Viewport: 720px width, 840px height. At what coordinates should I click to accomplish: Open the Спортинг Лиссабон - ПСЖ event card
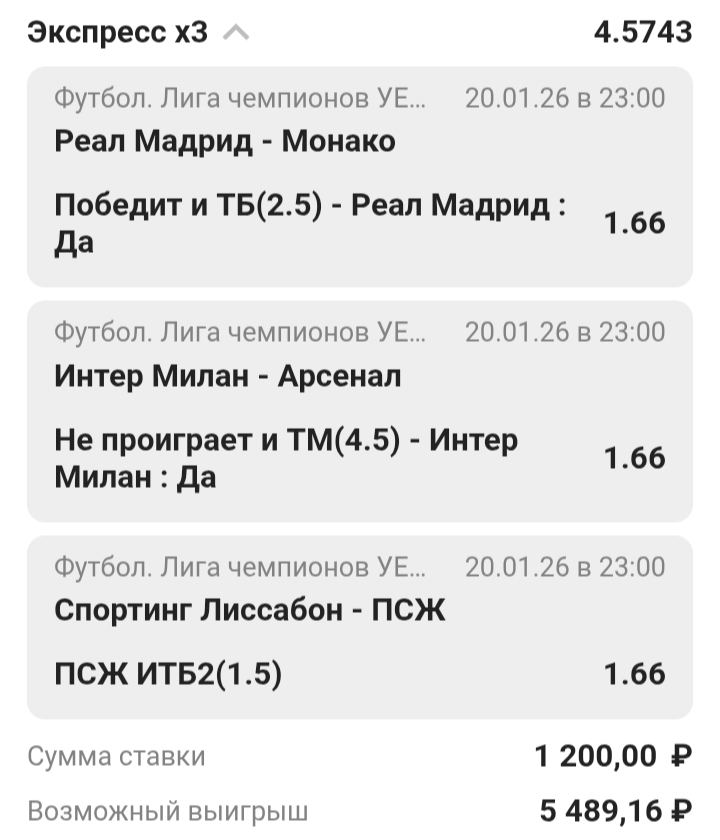pyautogui.click(x=359, y=627)
